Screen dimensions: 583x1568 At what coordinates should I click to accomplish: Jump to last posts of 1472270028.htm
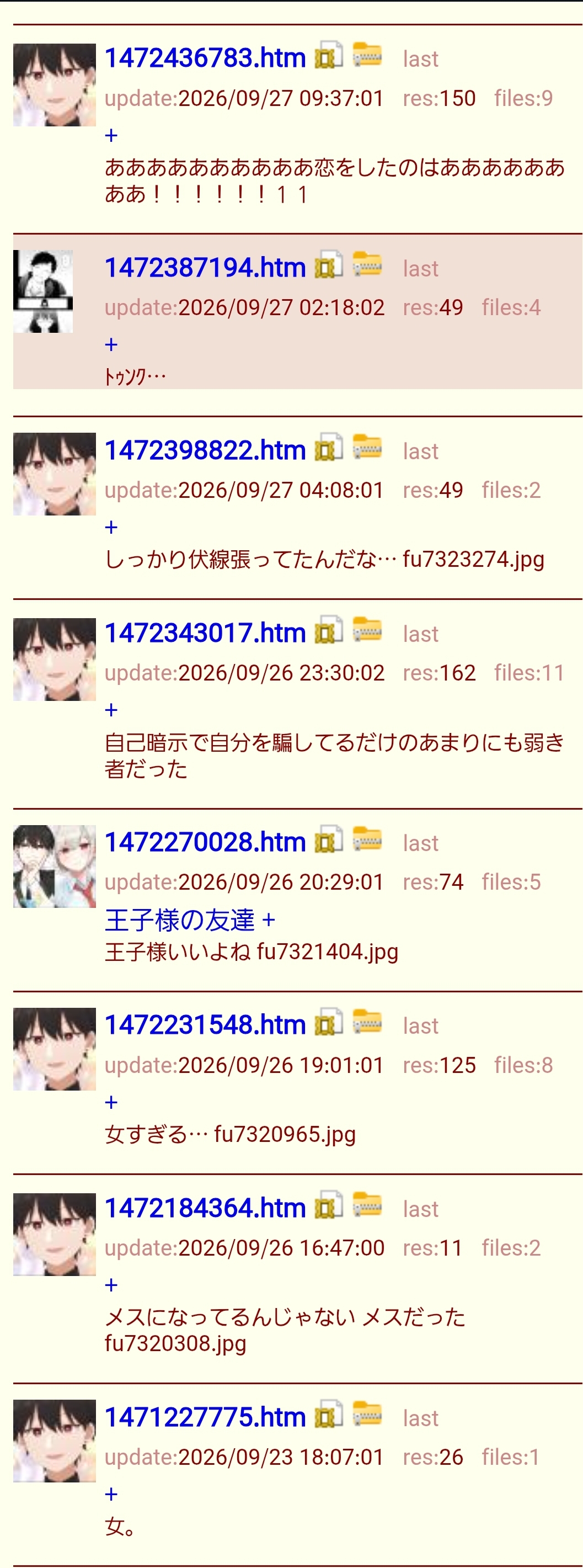[420, 843]
